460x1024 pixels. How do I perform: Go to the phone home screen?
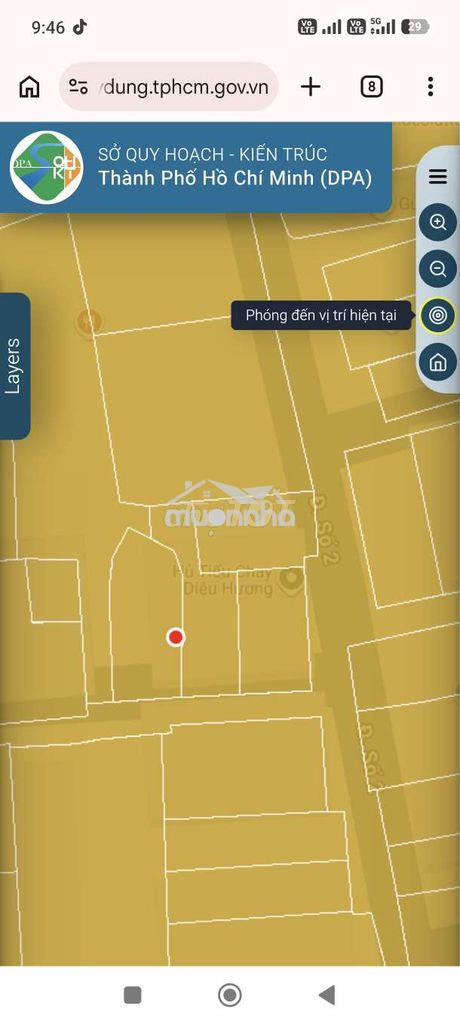[x=229, y=995]
